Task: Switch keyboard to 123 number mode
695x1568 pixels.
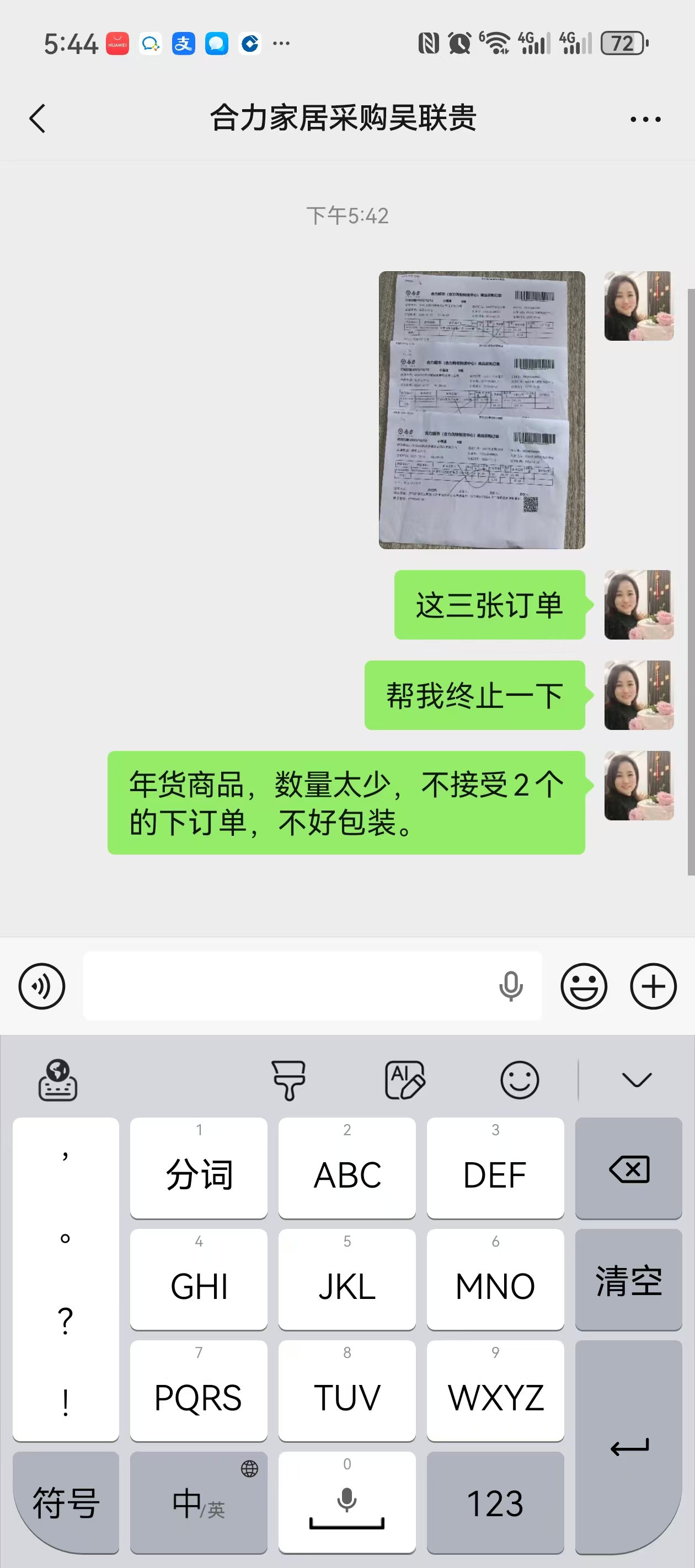Action: point(495,1502)
